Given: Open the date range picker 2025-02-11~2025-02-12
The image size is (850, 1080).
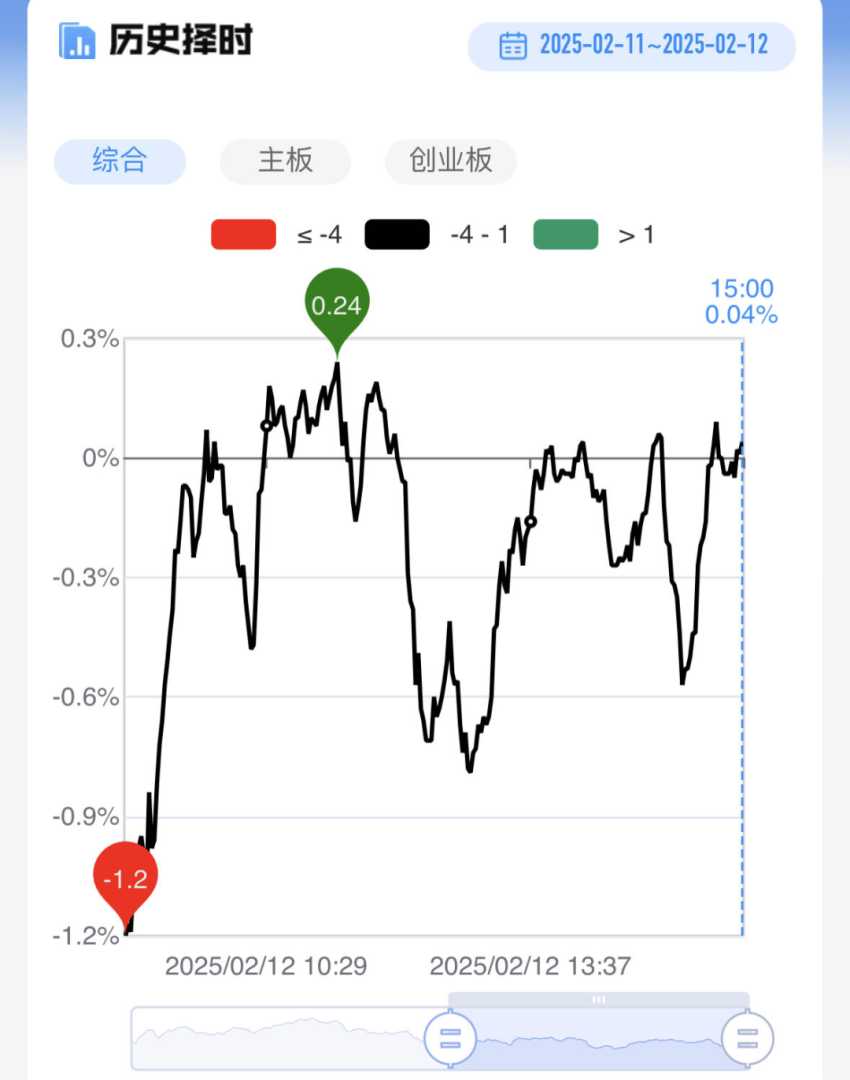Looking at the screenshot, I should [632, 45].
